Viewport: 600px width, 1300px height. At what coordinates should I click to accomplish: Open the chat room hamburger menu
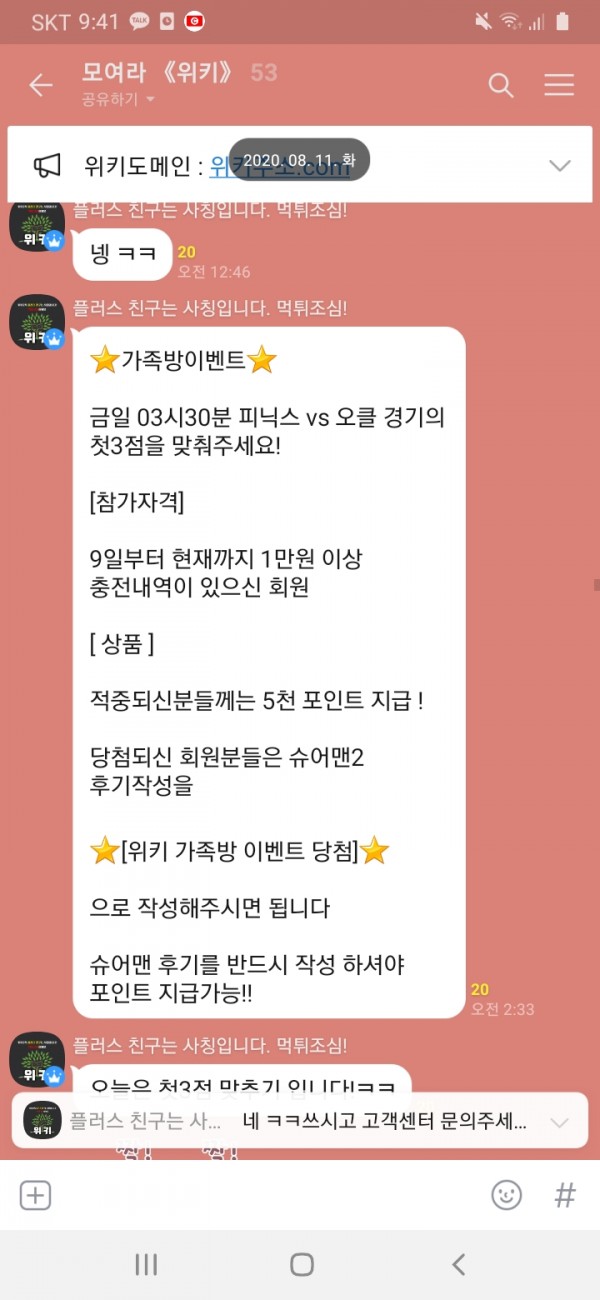(559, 85)
